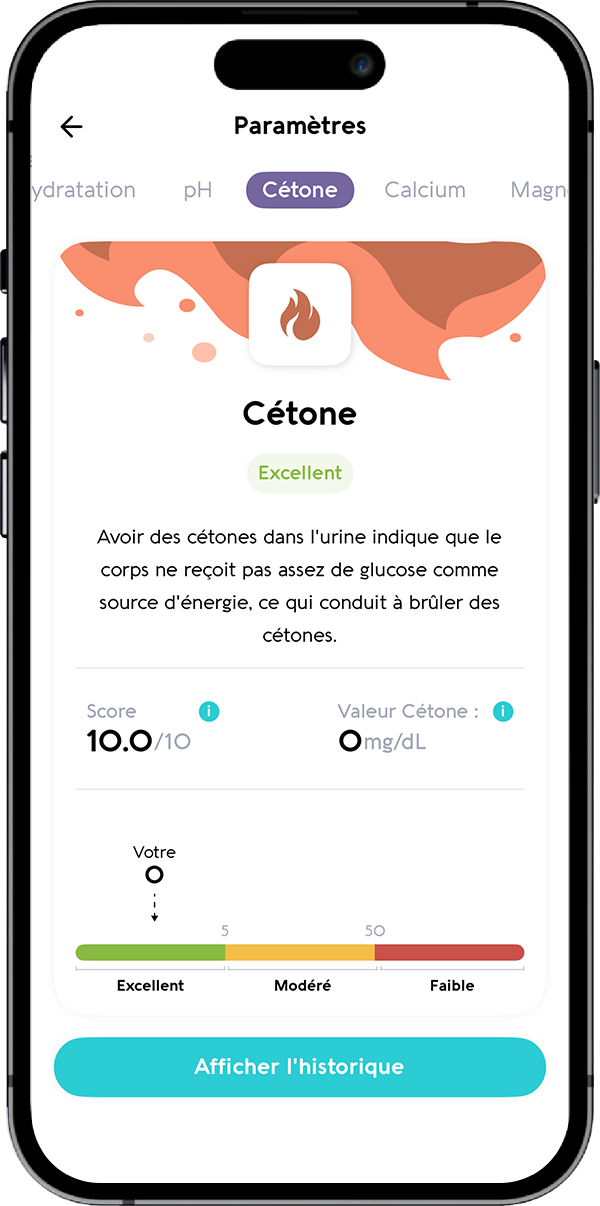Open the Magnésium tab
Viewport: 600px width, 1206px height.
pyautogui.click(x=540, y=190)
